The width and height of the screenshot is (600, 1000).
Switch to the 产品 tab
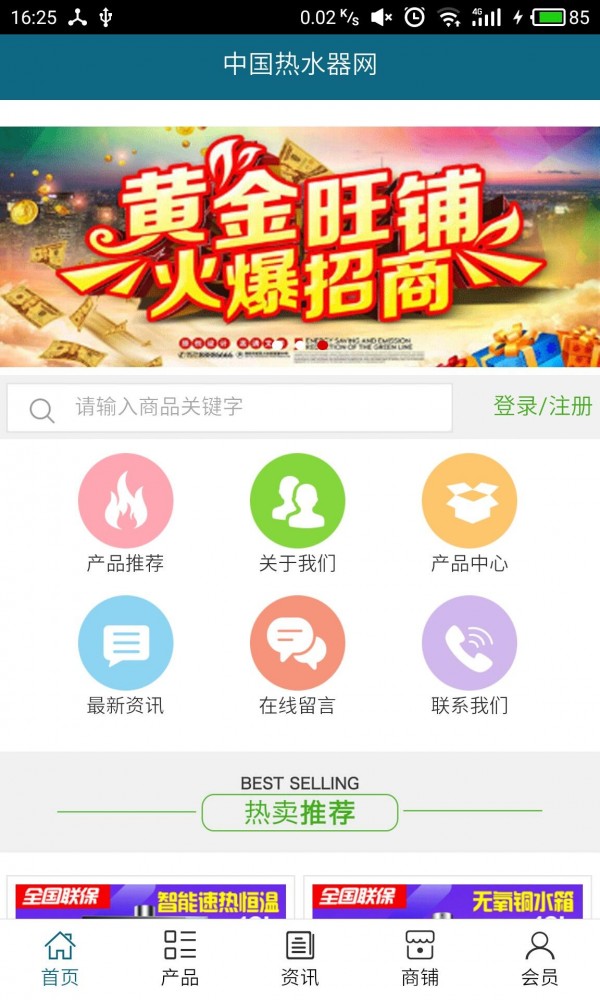[x=180, y=958]
